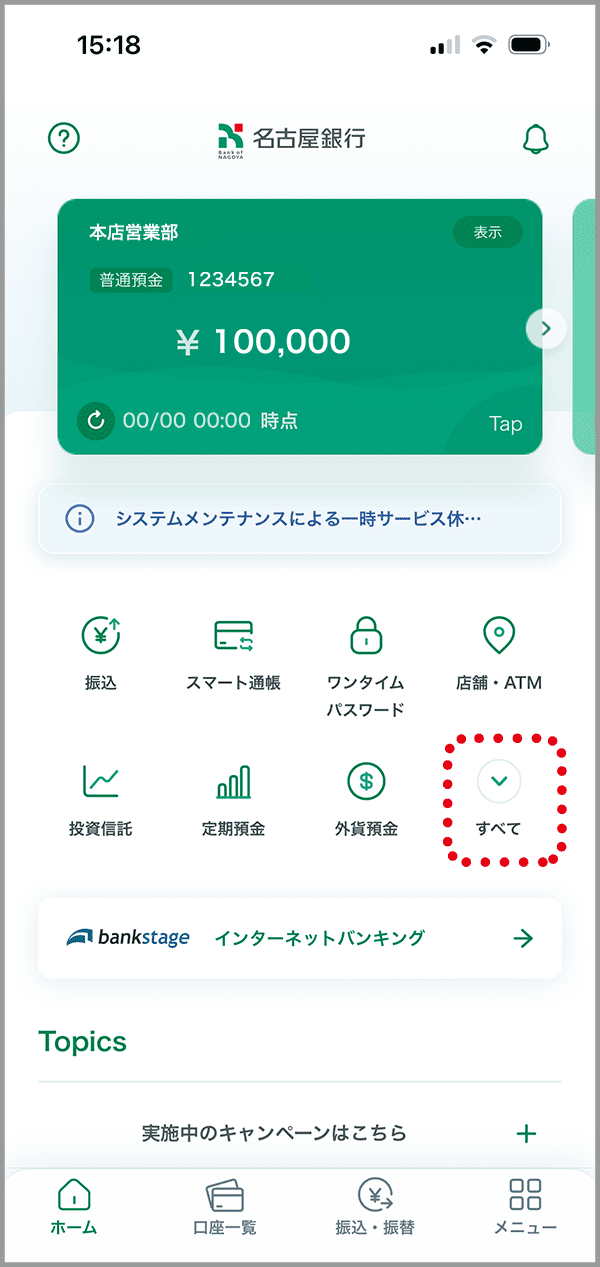This screenshot has width=600, height=1267.
Task: Open the メニュー tab
Action: point(525,1207)
